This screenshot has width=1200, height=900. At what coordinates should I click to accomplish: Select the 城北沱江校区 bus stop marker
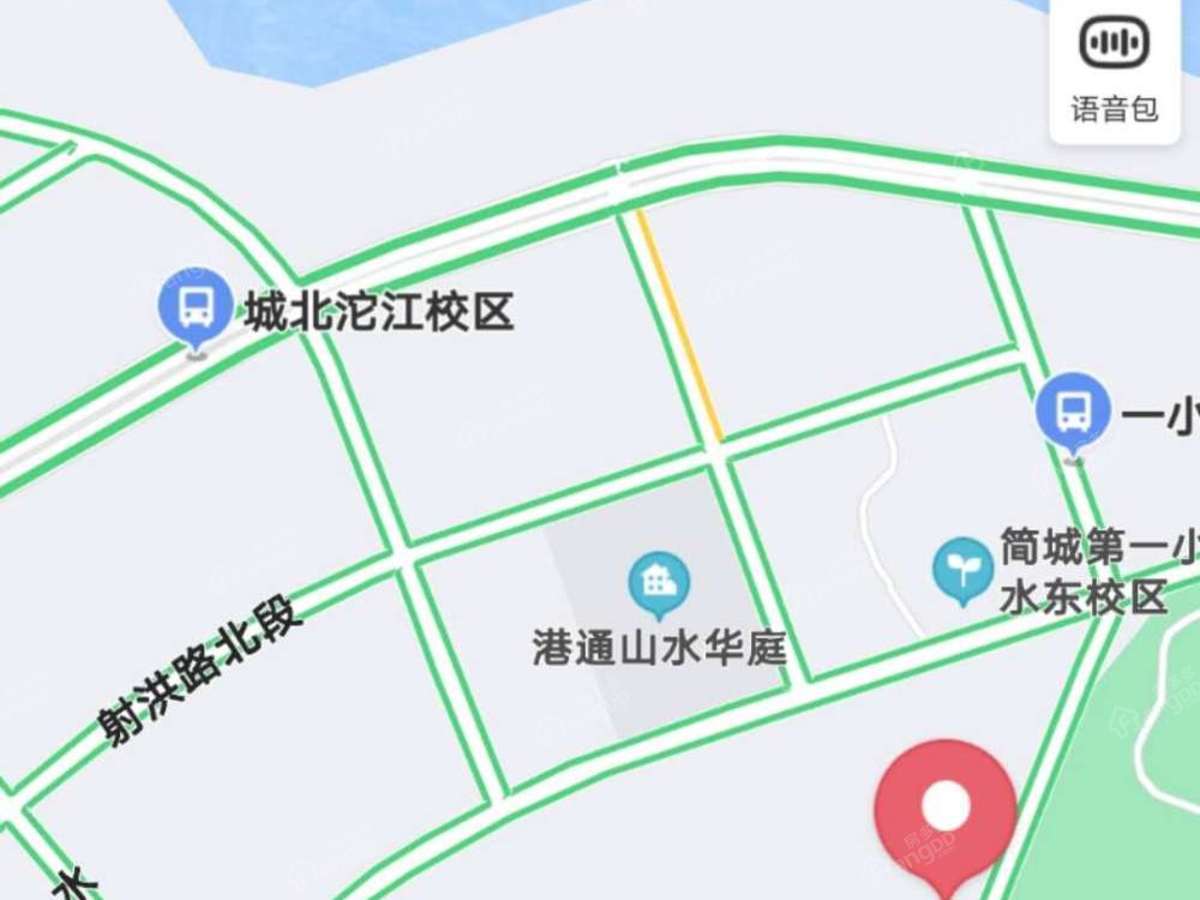tap(196, 306)
